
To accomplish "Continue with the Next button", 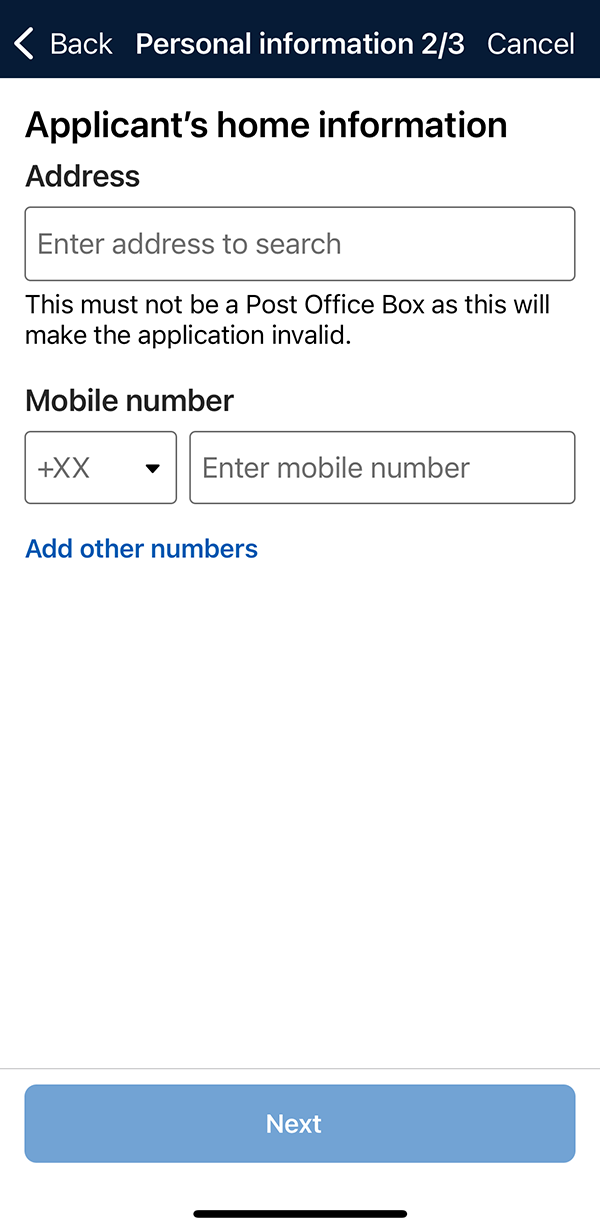I will 300,1124.
